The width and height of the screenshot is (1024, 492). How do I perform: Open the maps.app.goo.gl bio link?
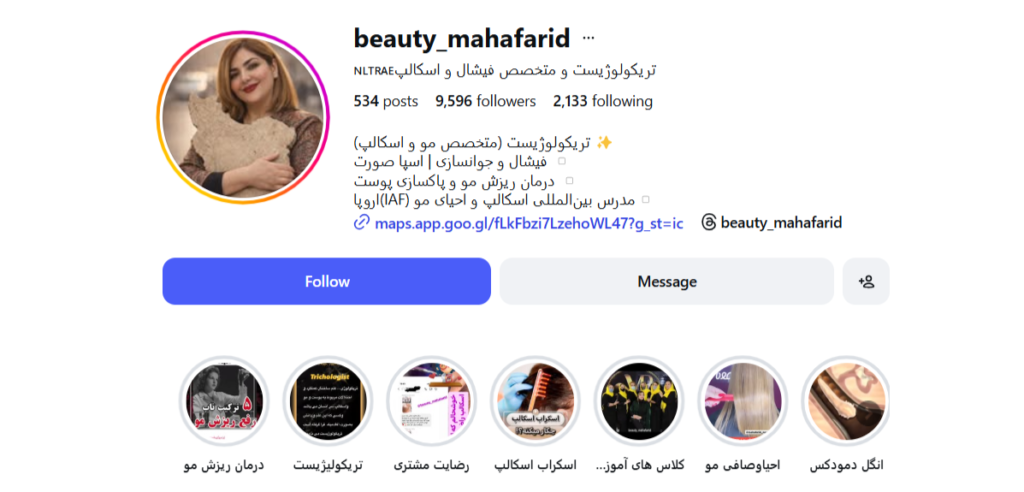pyautogui.click(x=528, y=222)
